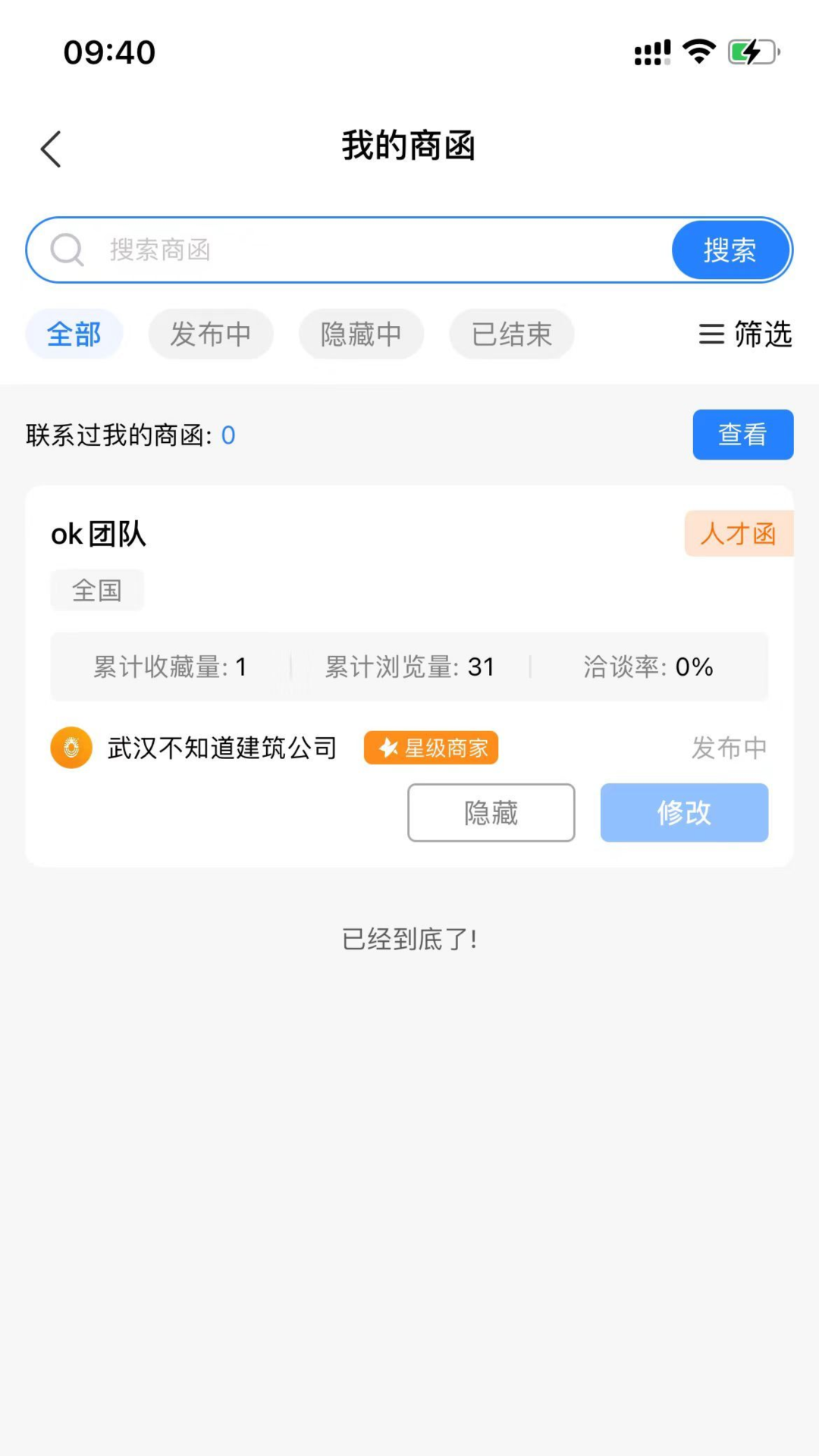Select the 全部 filter option
The image size is (819, 1456).
coord(74,334)
